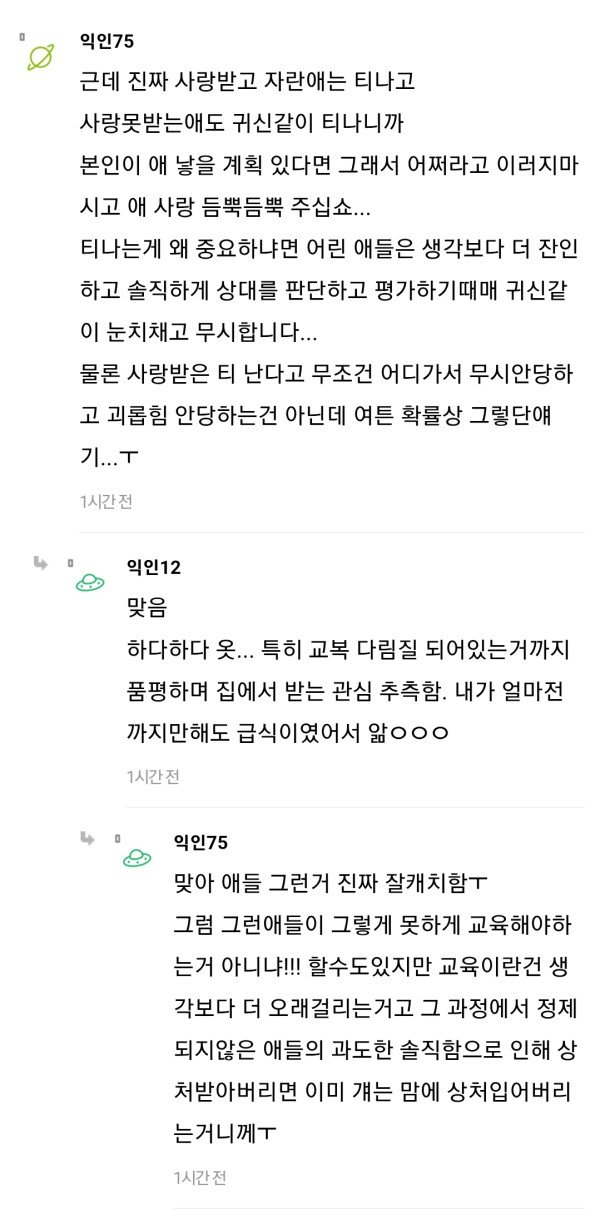Open the profile of commenter 익인12
The height and width of the screenshot is (1214, 600).
click(153, 568)
